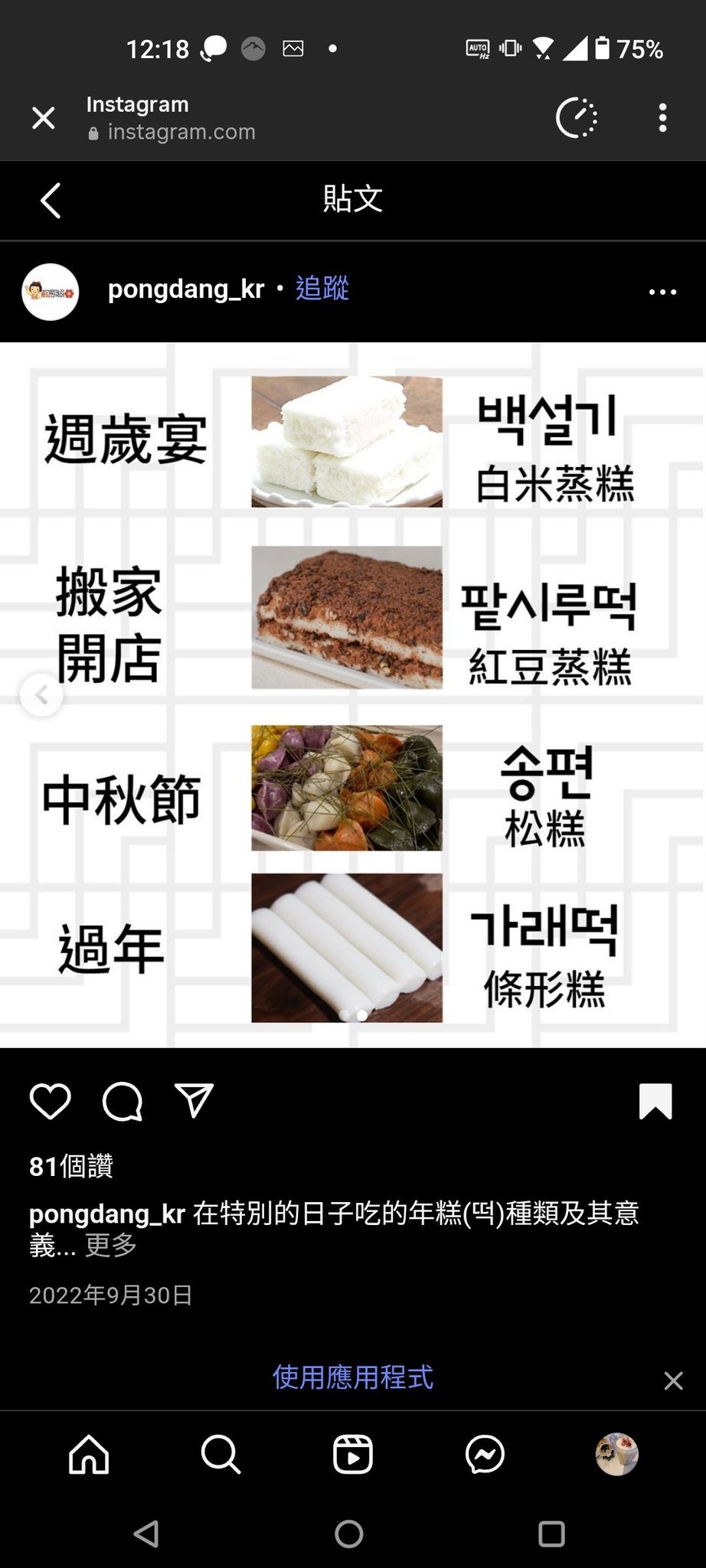
Task: Switch to the Reels tab
Action: (353, 1454)
